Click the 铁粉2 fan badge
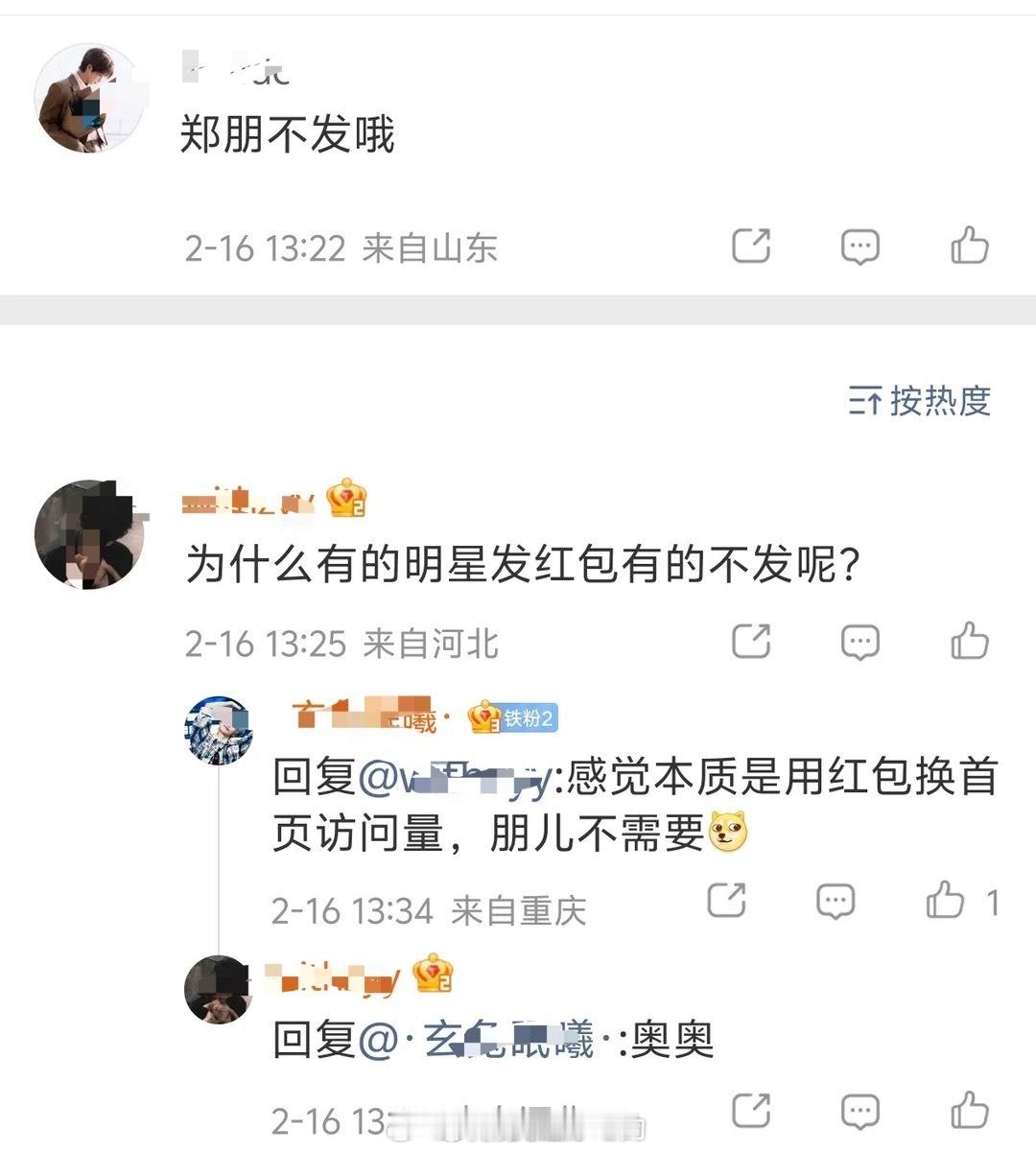Image resolution: width=1036 pixels, height=1152 pixels. pyautogui.click(x=511, y=717)
